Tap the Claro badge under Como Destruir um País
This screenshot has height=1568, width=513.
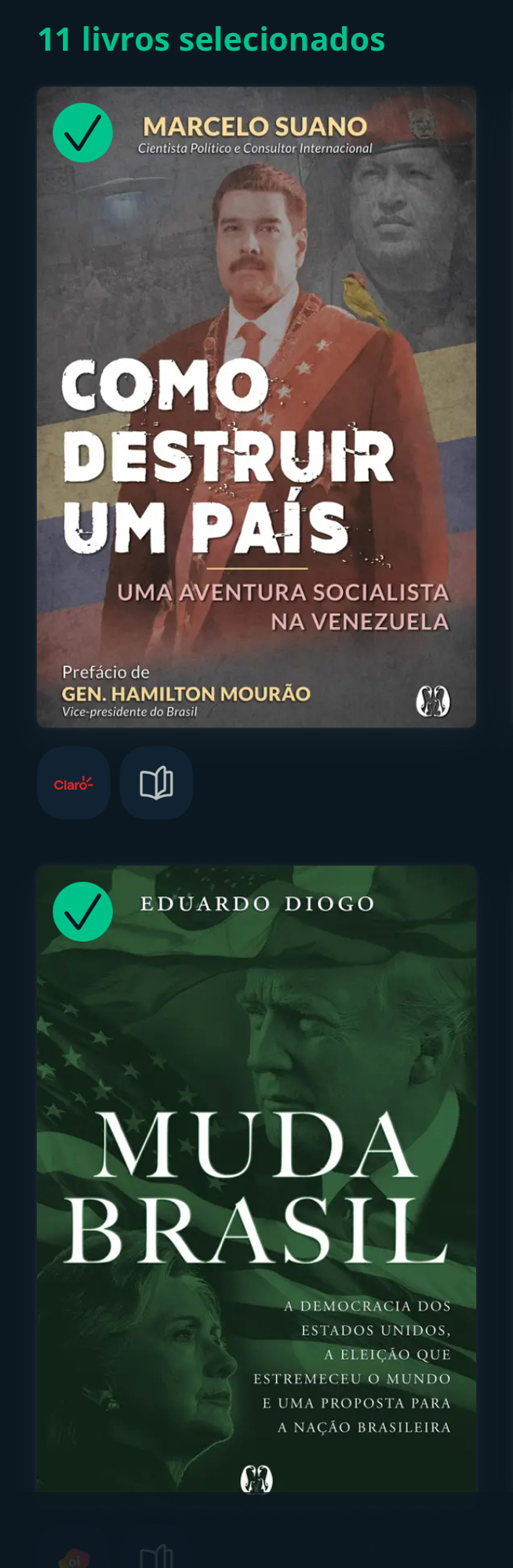coord(74,783)
